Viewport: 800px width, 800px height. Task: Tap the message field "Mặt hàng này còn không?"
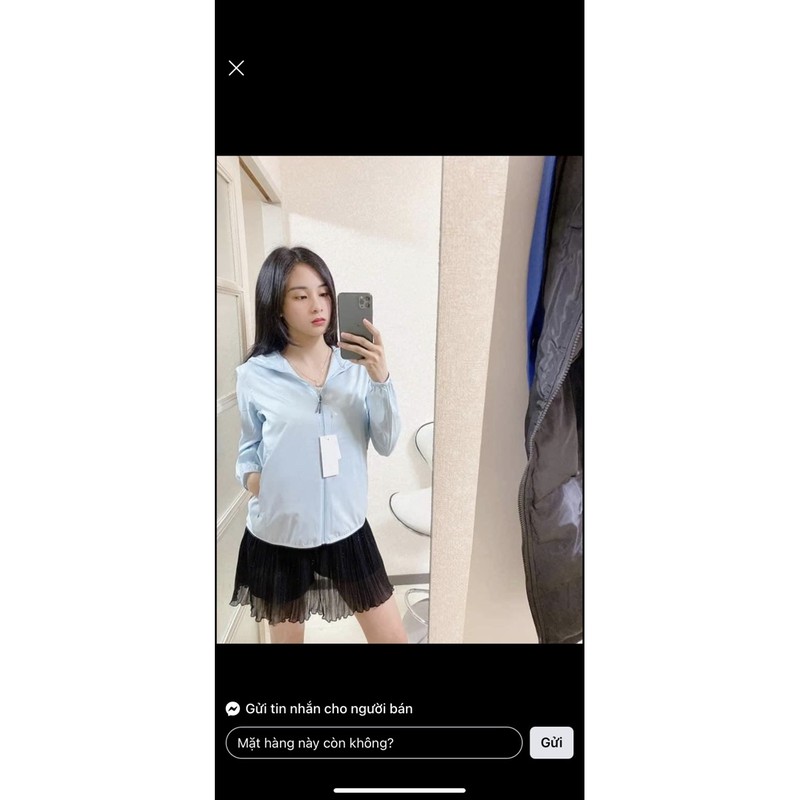point(374,743)
